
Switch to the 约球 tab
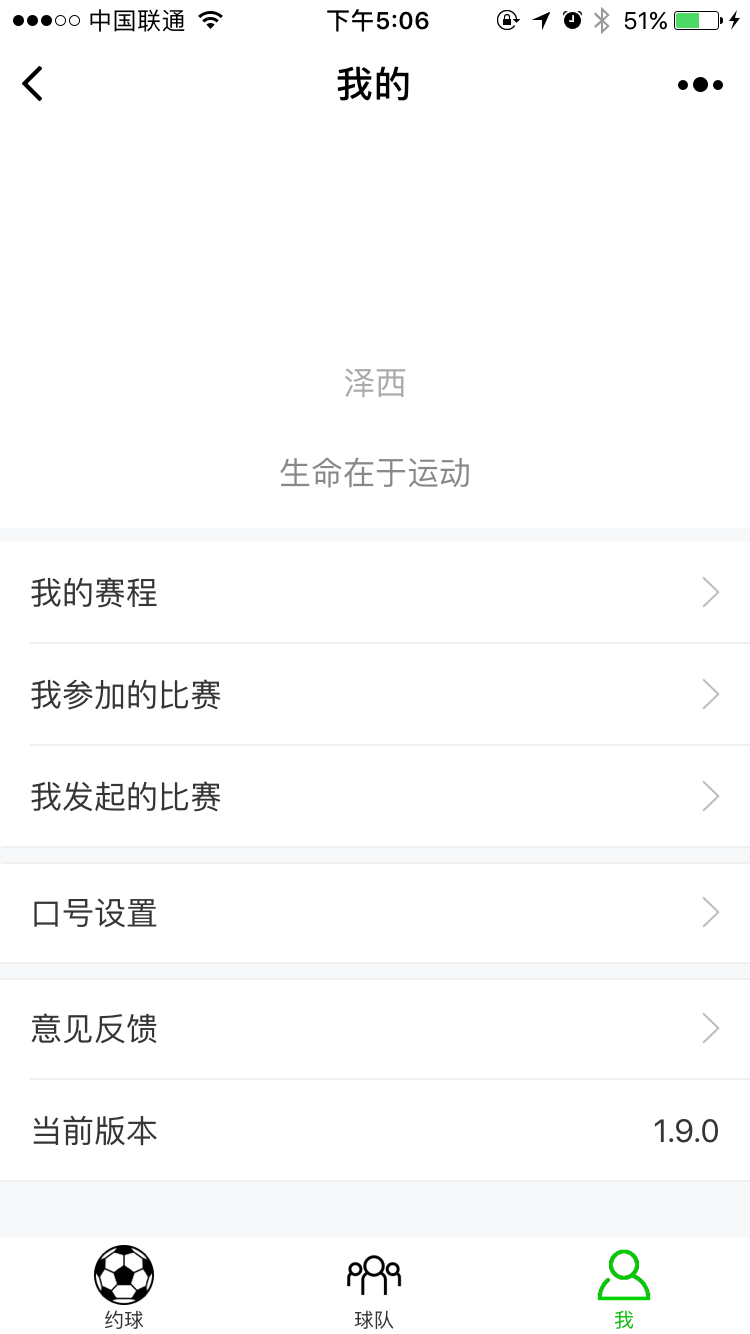click(124, 1286)
